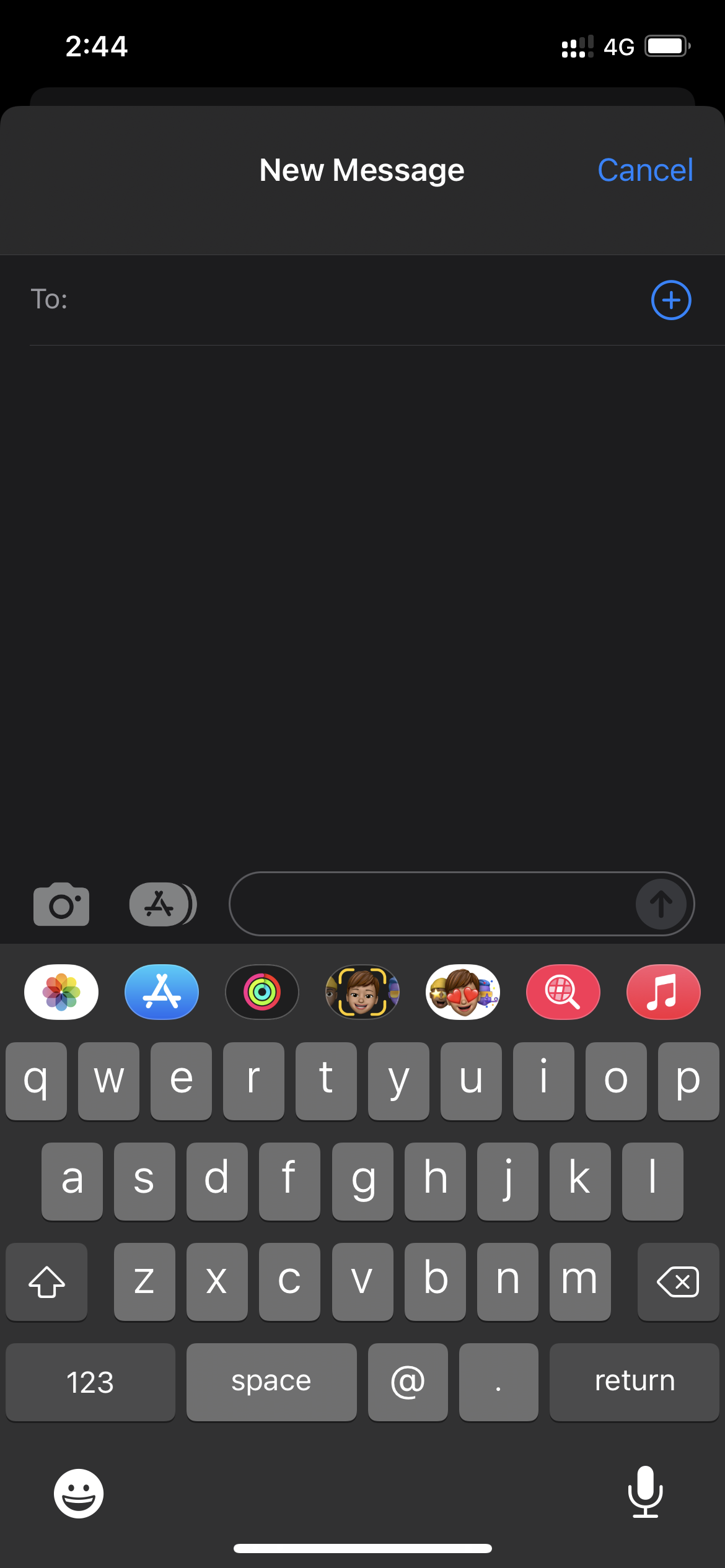Open the Fitness activity rings app
Image resolution: width=725 pixels, height=1568 pixels.
(x=262, y=992)
